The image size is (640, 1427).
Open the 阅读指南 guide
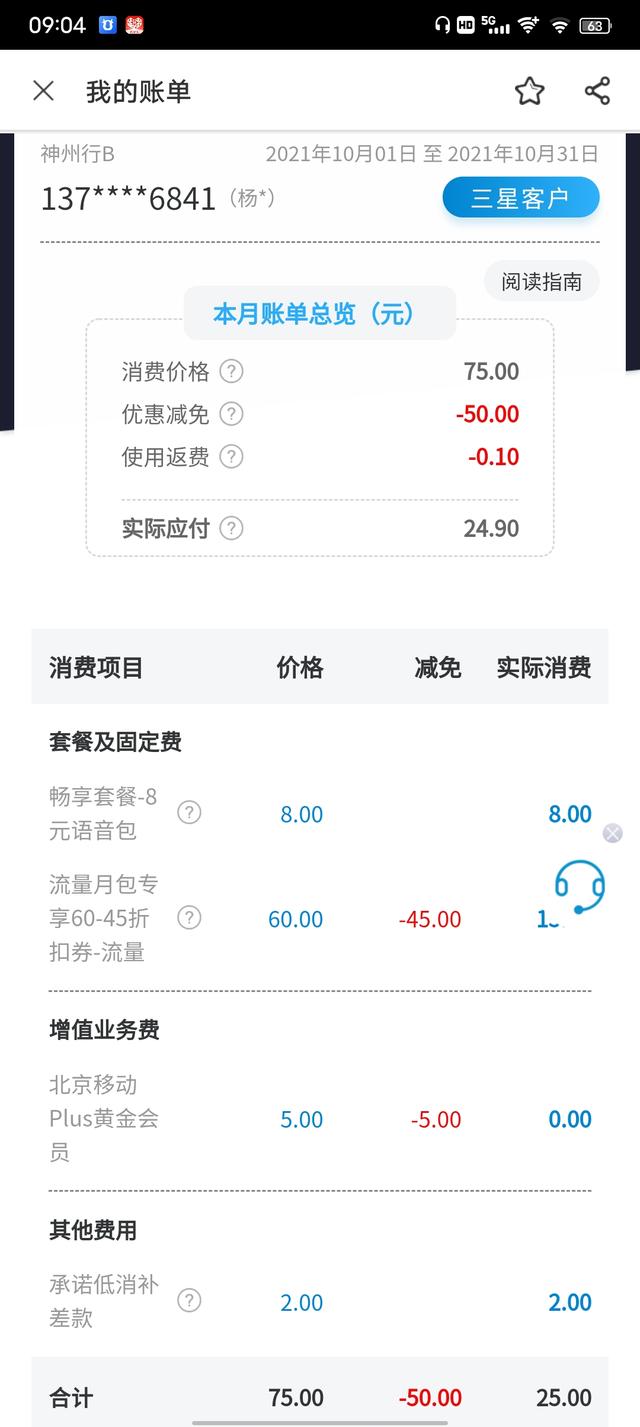click(541, 282)
